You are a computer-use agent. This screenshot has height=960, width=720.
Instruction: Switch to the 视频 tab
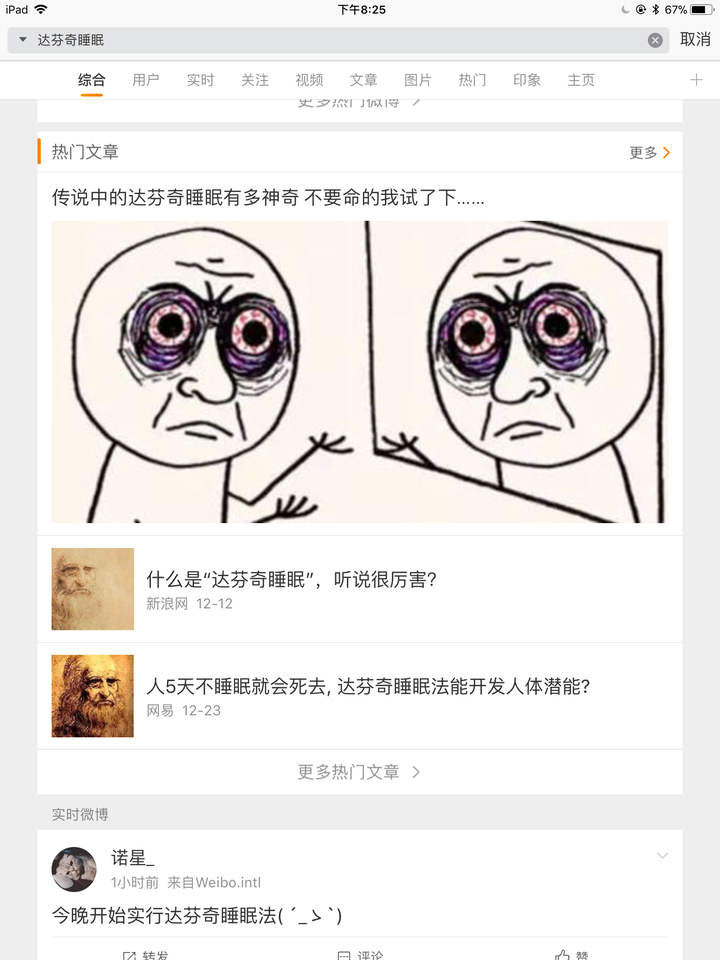tap(309, 80)
